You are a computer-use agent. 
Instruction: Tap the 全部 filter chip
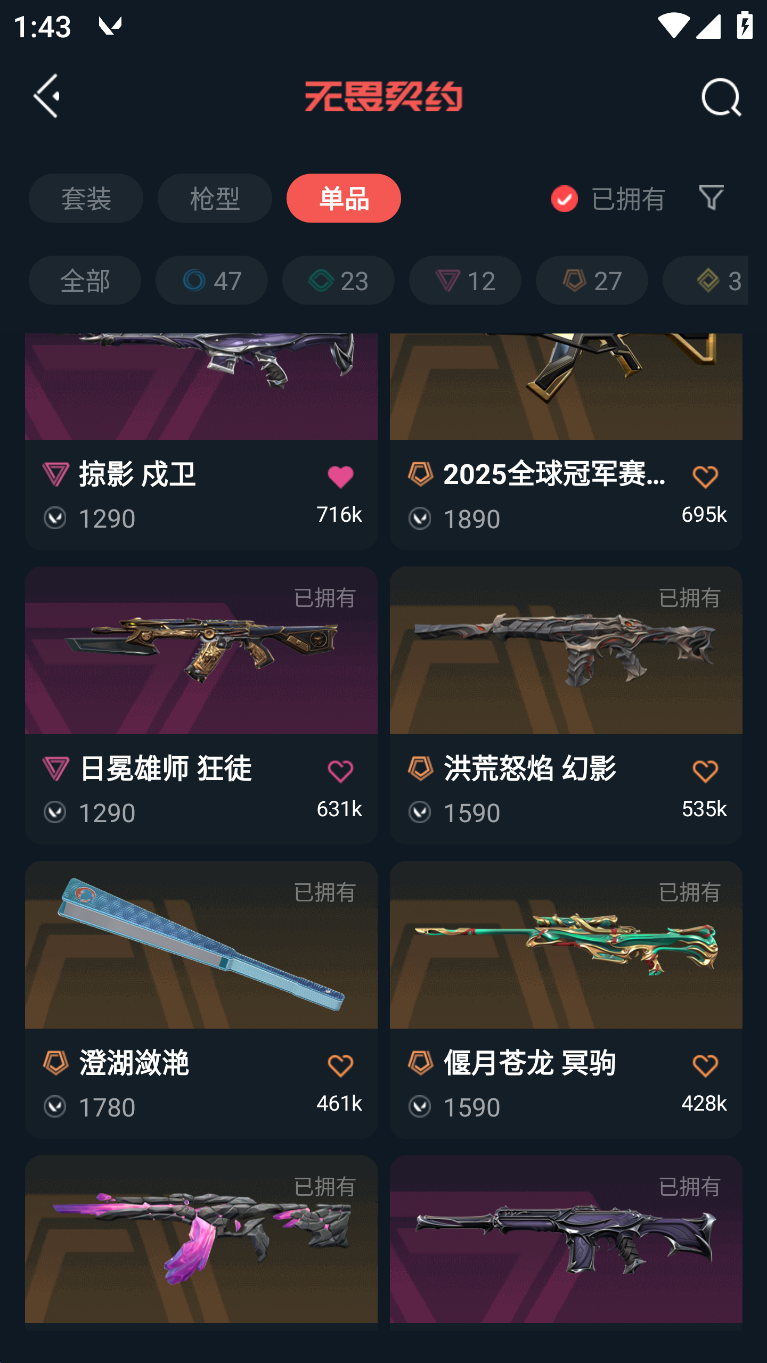tap(84, 281)
